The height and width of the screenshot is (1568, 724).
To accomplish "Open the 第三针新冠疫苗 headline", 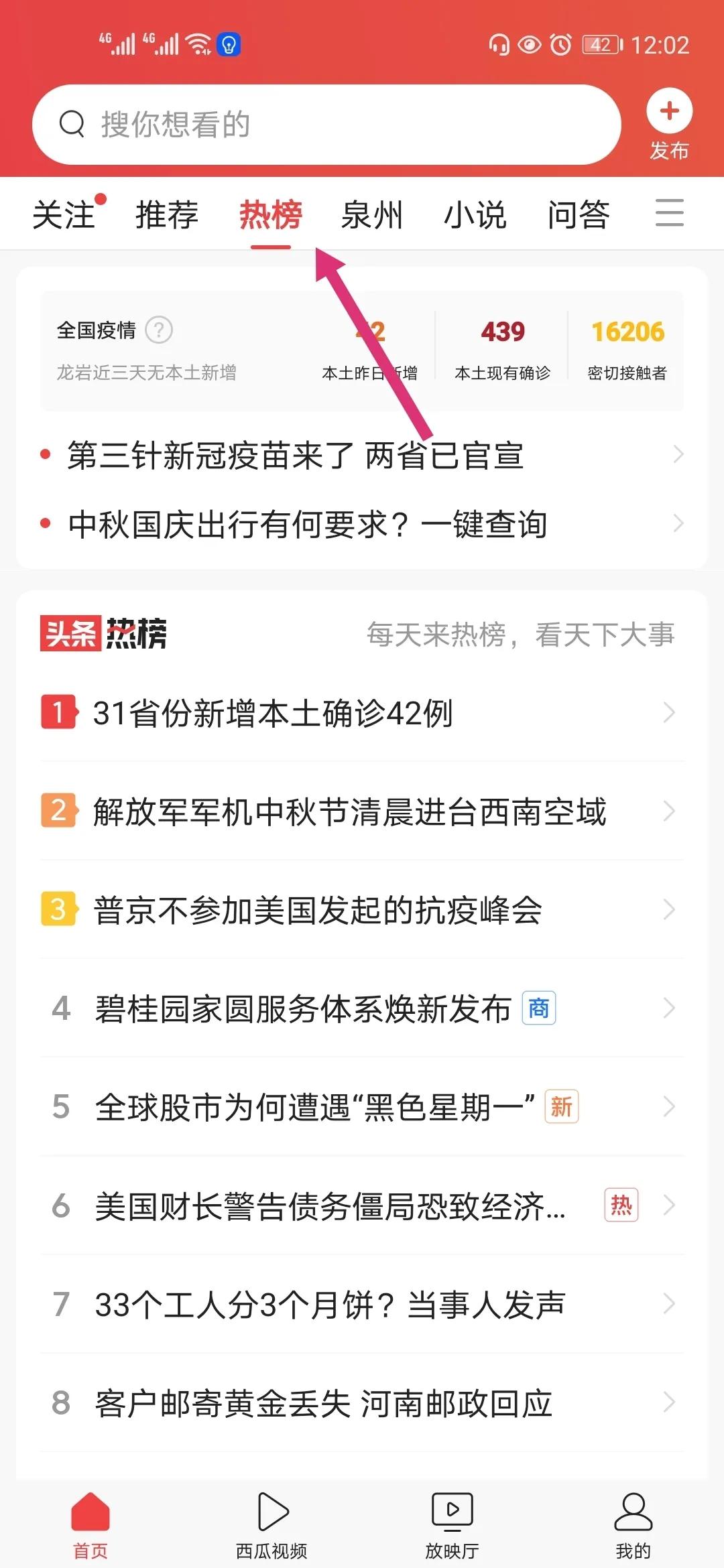I will click(x=295, y=456).
